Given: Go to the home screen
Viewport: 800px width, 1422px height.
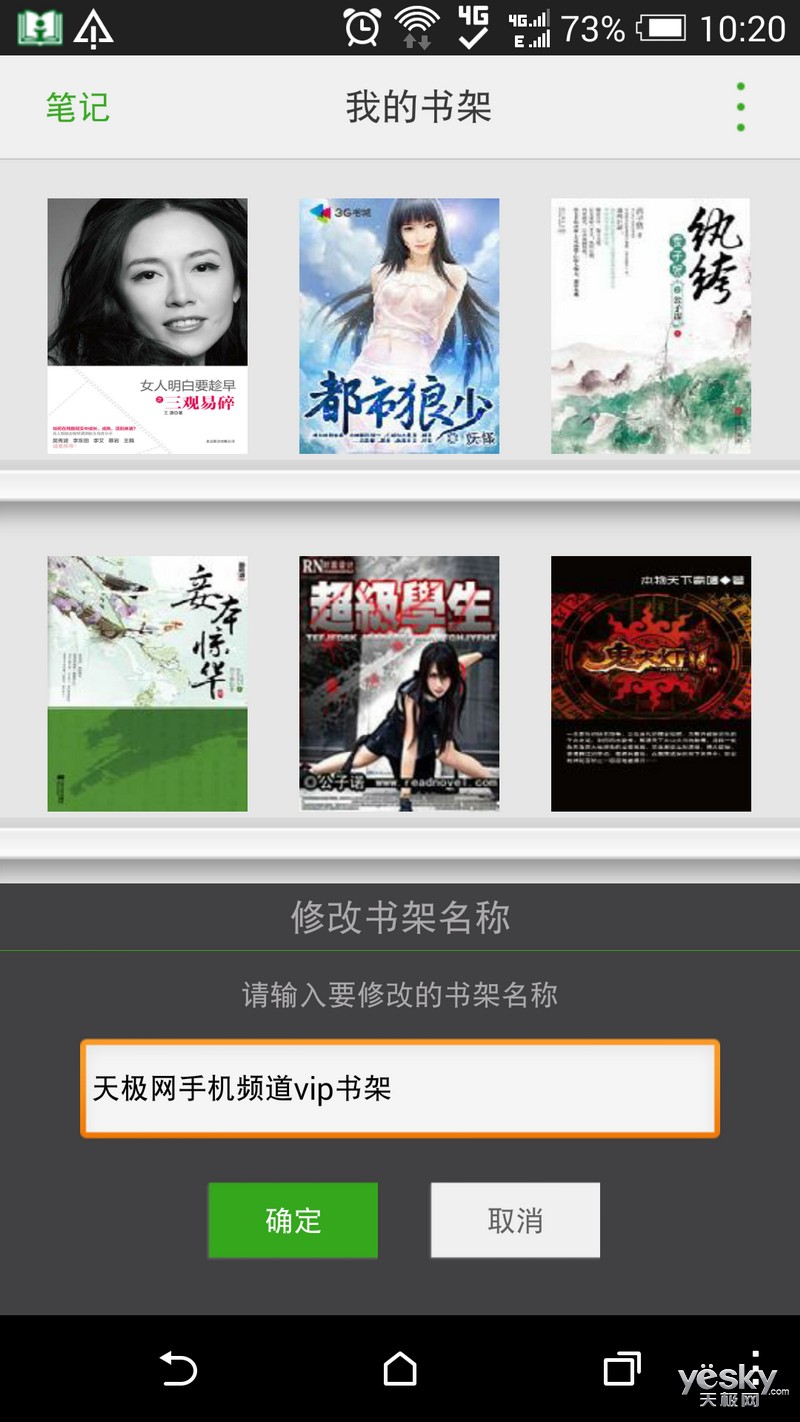Looking at the screenshot, I should click(400, 1368).
